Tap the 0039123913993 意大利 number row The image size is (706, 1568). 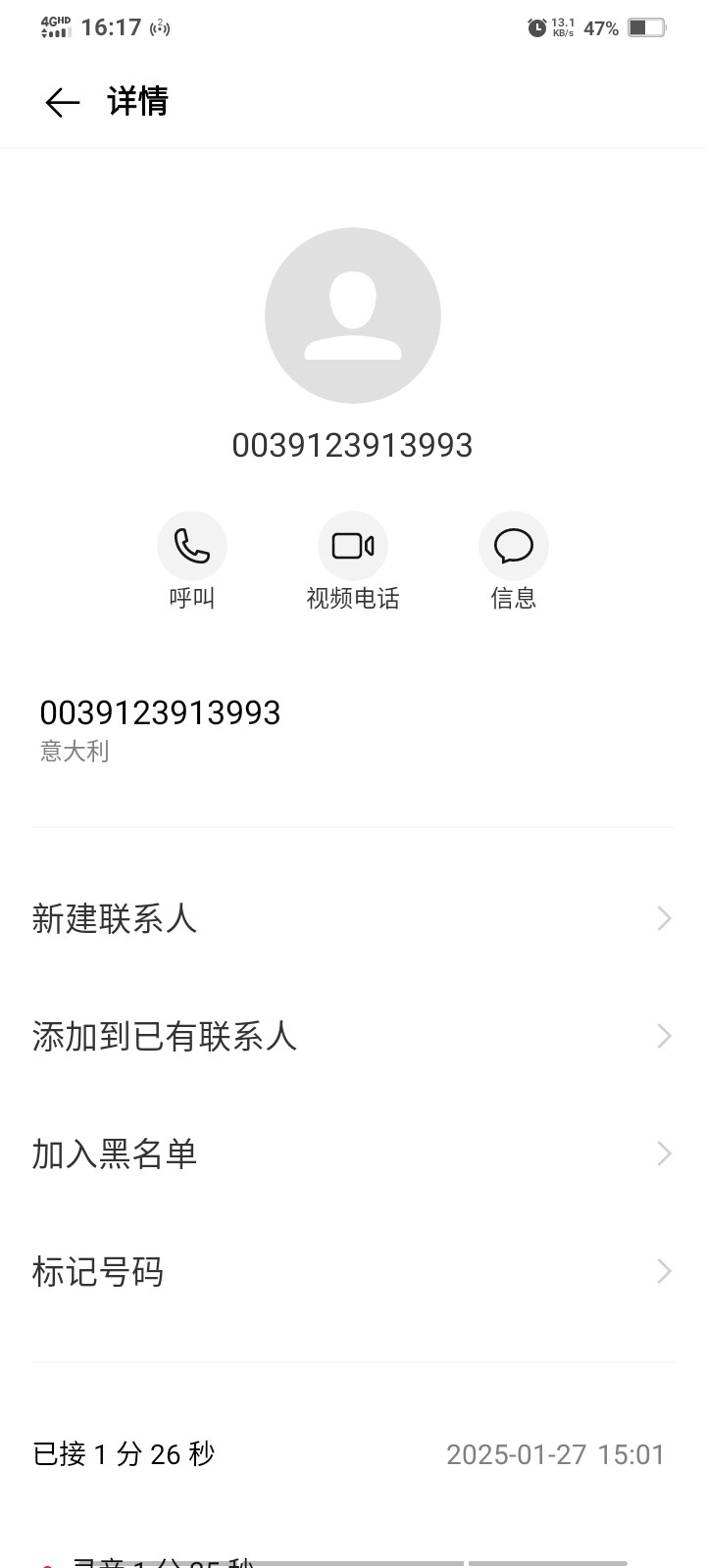pyautogui.click(x=160, y=728)
